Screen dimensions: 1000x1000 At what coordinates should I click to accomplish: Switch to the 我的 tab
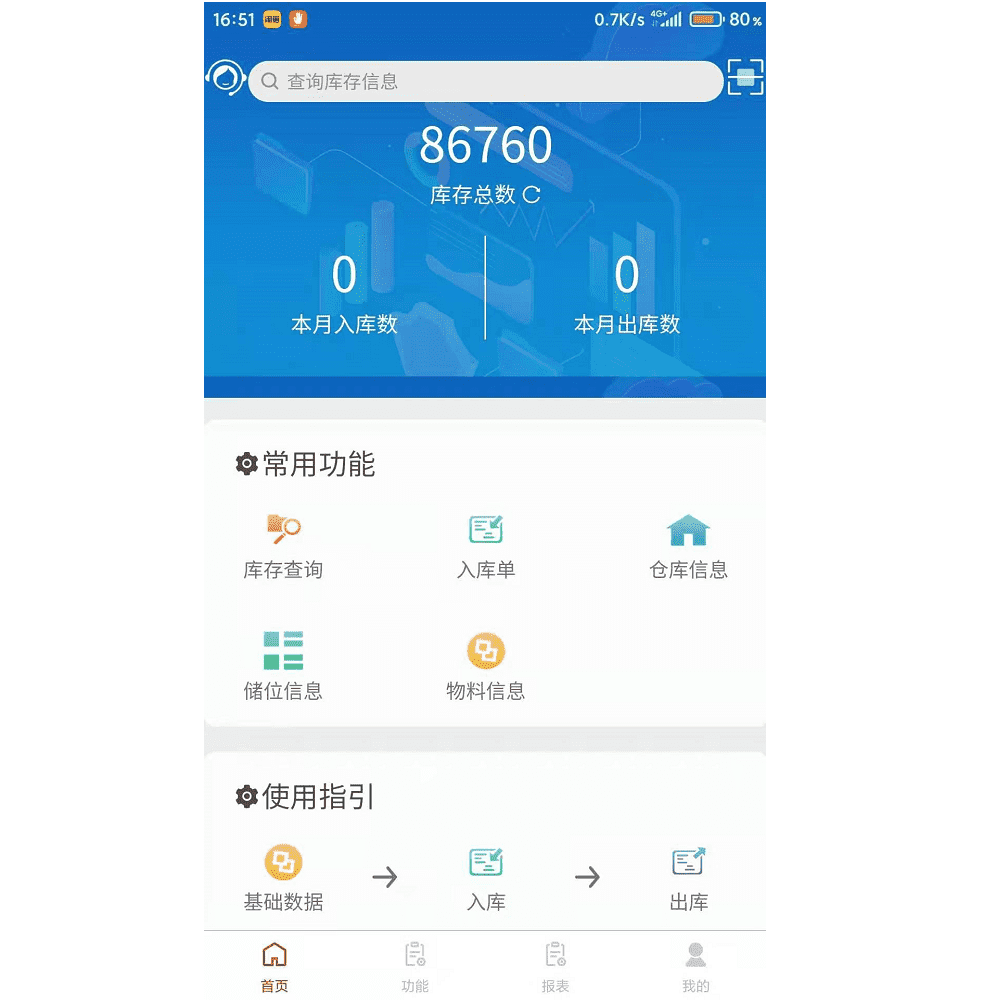pos(695,967)
